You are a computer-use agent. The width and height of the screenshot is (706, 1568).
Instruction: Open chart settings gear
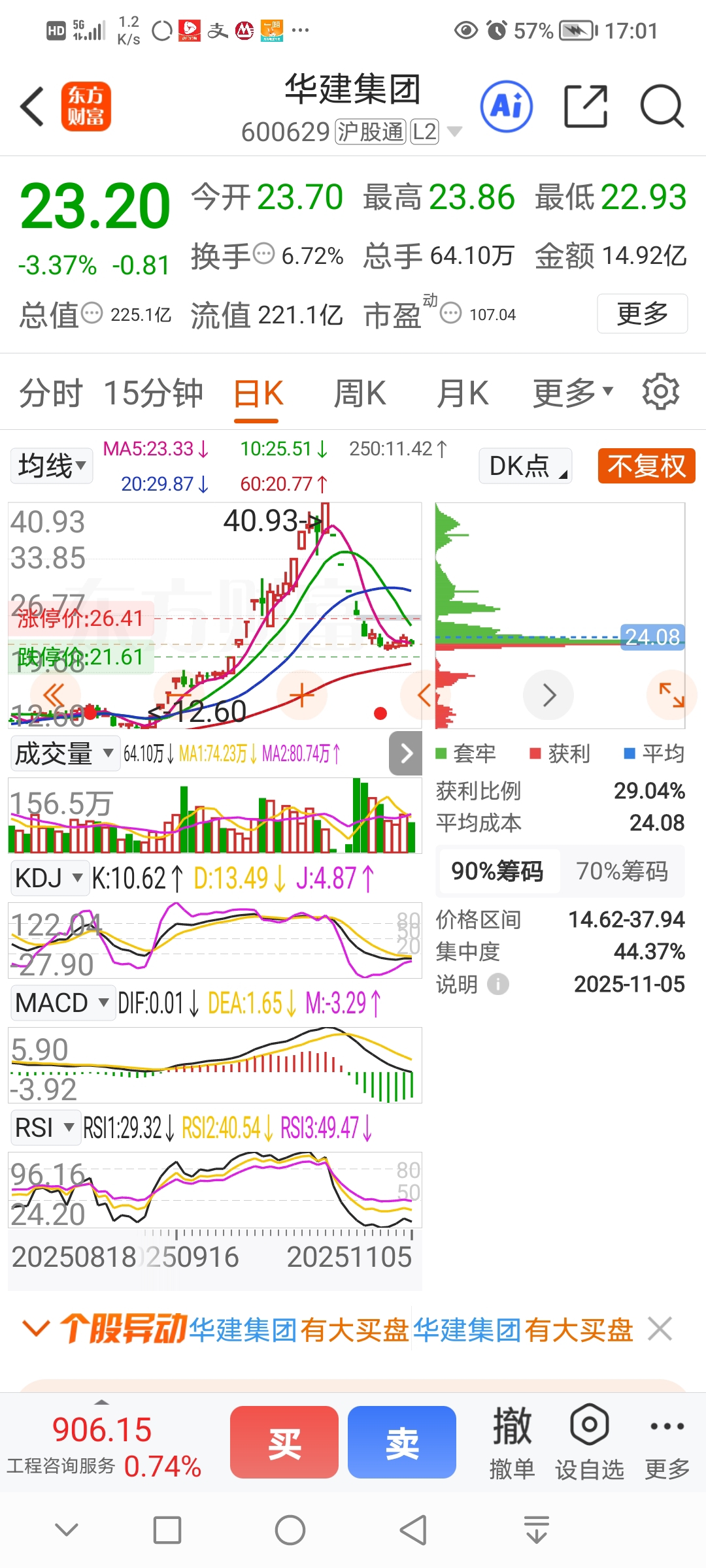(x=661, y=392)
